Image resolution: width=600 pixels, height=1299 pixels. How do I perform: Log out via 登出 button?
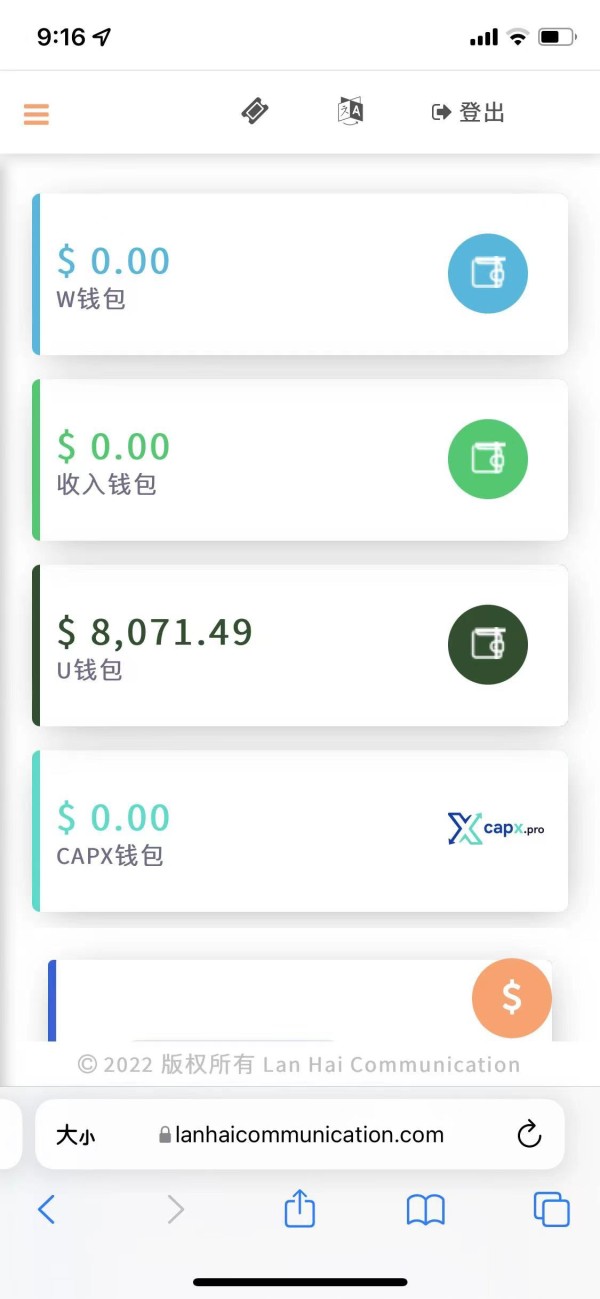click(x=468, y=113)
